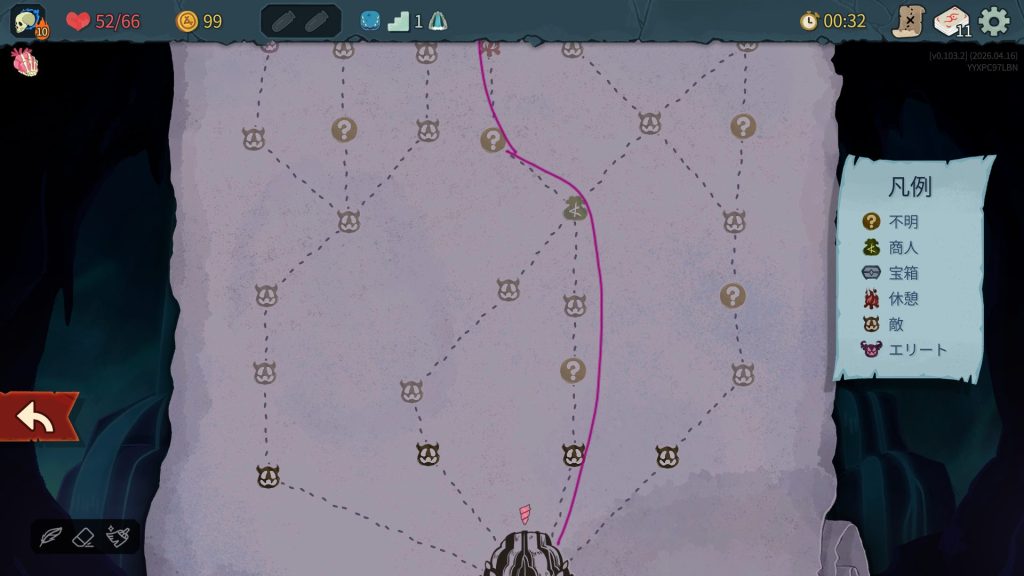Clear all map drawings
This screenshot has height=576, width=1024.
(x=118, y=537)
